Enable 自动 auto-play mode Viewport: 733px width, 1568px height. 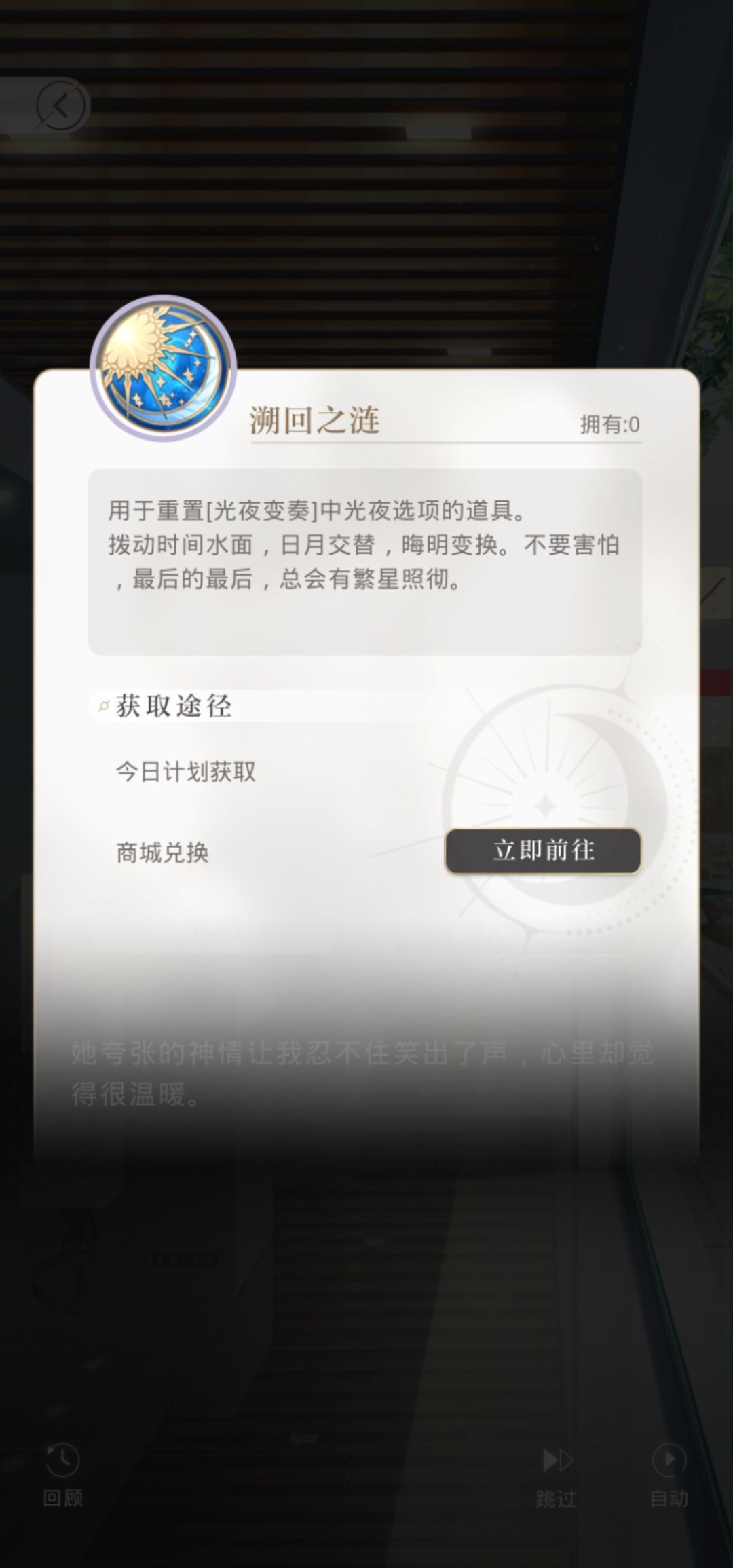click(669, 1475)
